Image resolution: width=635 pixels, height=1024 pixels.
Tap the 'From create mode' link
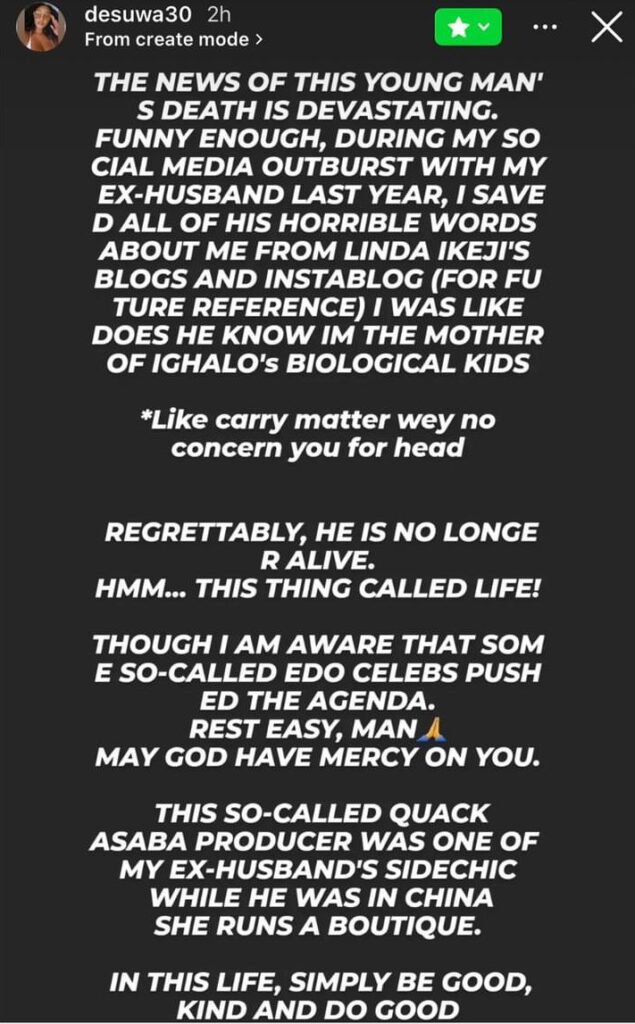[x=174, y=40]
